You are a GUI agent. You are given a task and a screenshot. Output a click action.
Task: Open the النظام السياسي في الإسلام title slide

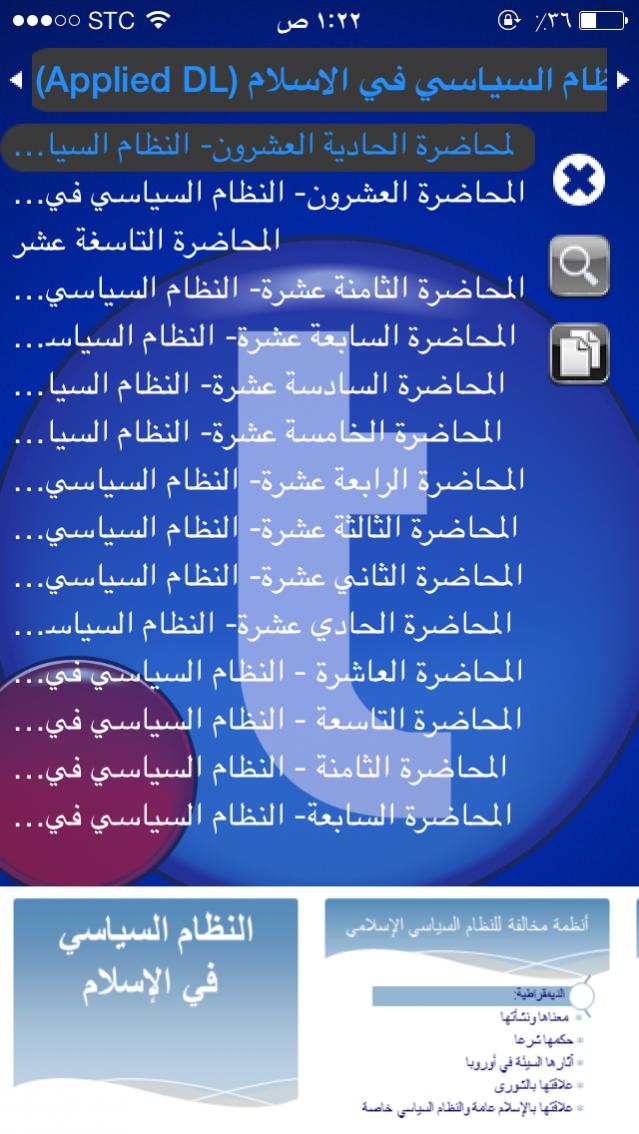tap(155, 1002)
